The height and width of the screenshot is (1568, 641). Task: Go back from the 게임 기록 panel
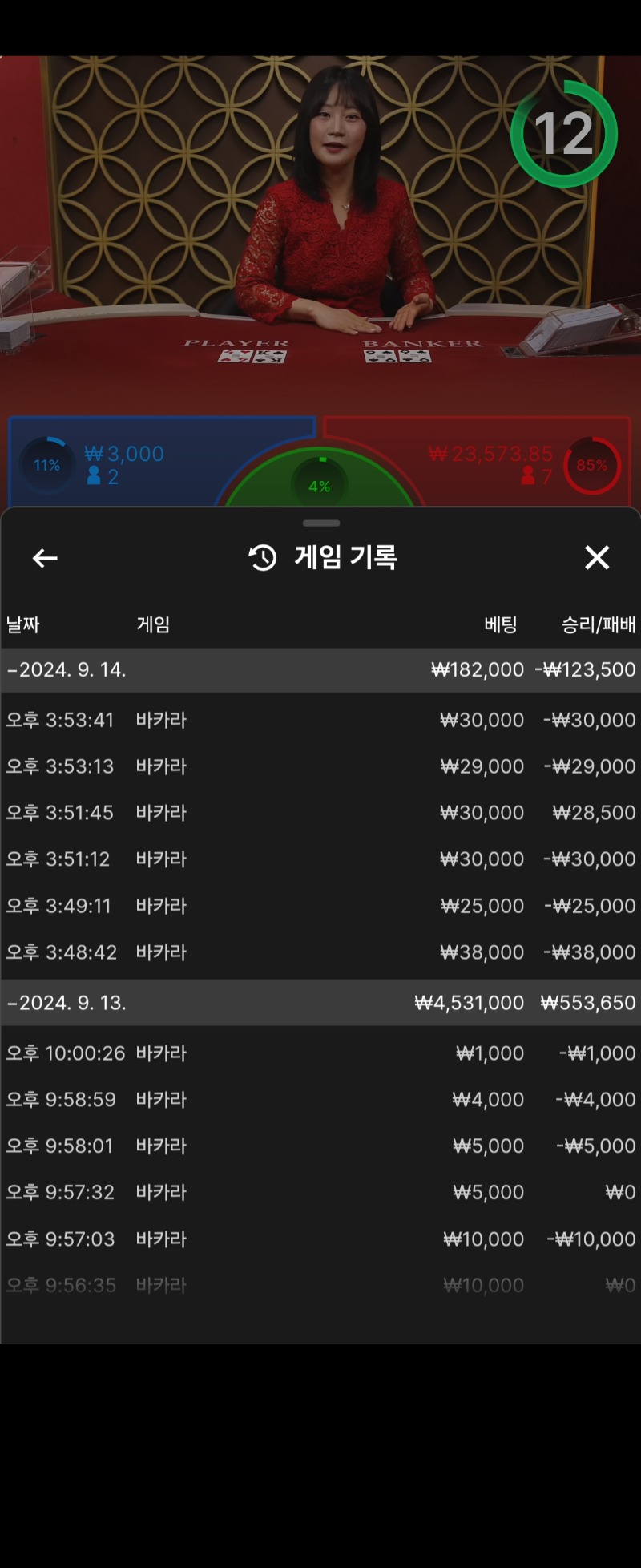[x=45, y=558]
